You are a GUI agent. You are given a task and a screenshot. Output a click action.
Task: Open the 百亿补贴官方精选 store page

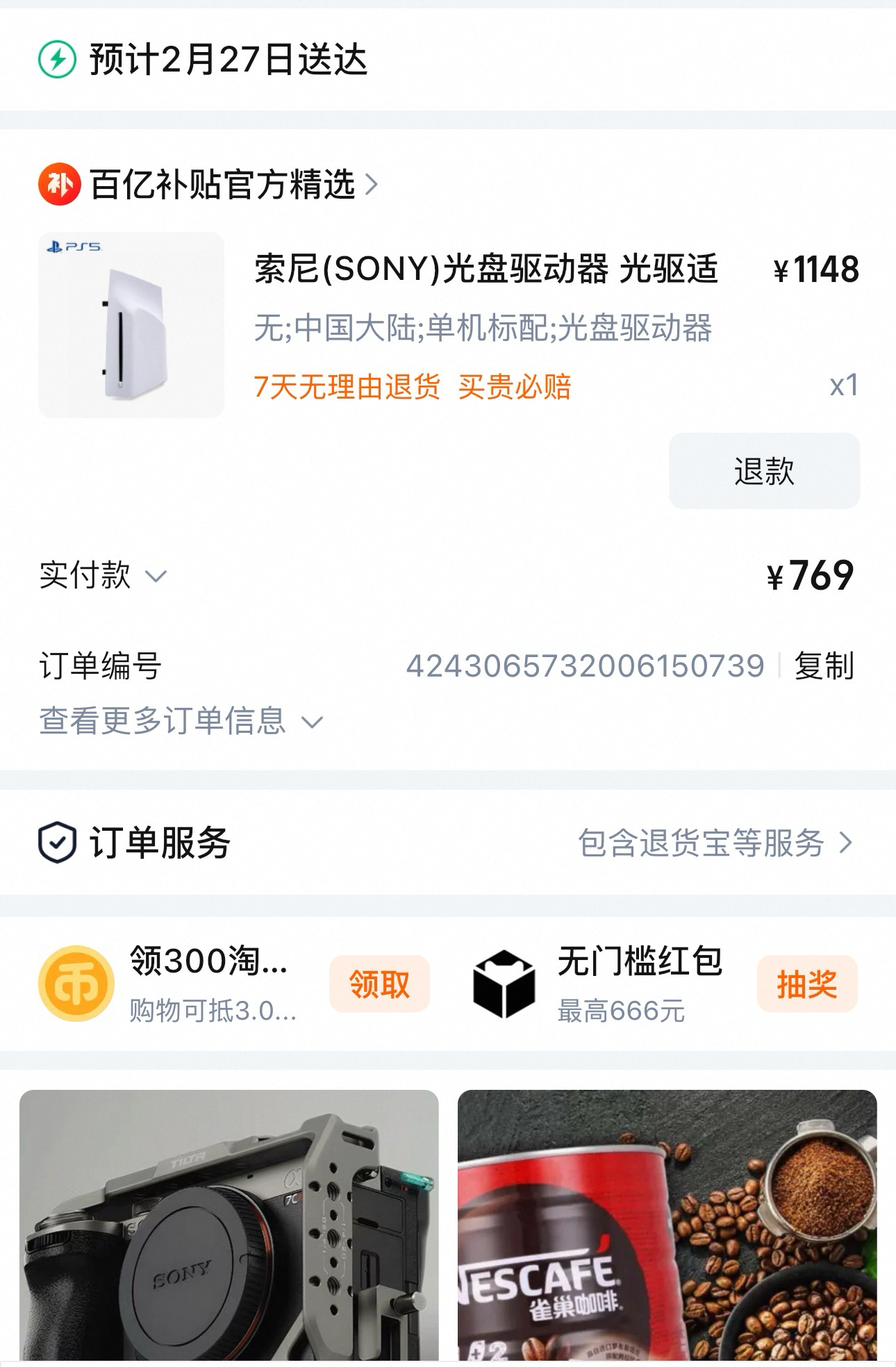tap(222, 185)
